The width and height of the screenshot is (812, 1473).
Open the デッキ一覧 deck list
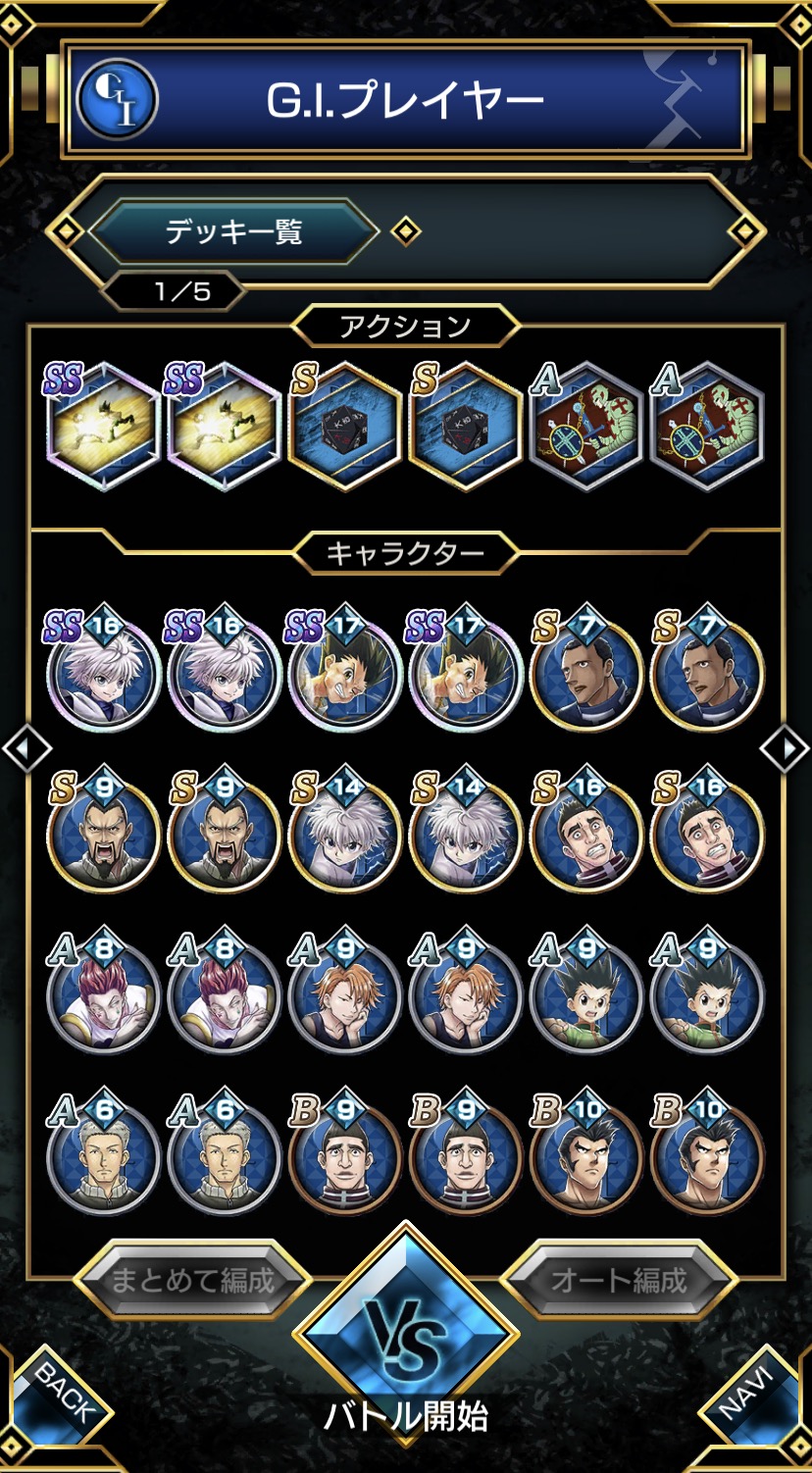tap(233, 232)
